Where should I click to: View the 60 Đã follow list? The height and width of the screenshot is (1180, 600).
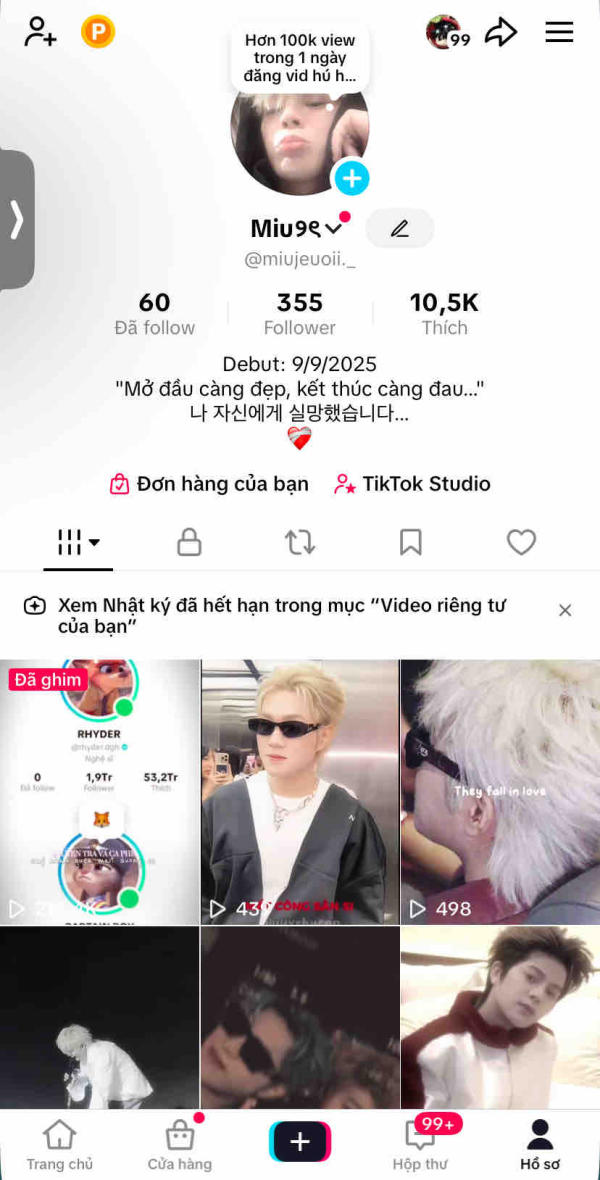point(155,314)
